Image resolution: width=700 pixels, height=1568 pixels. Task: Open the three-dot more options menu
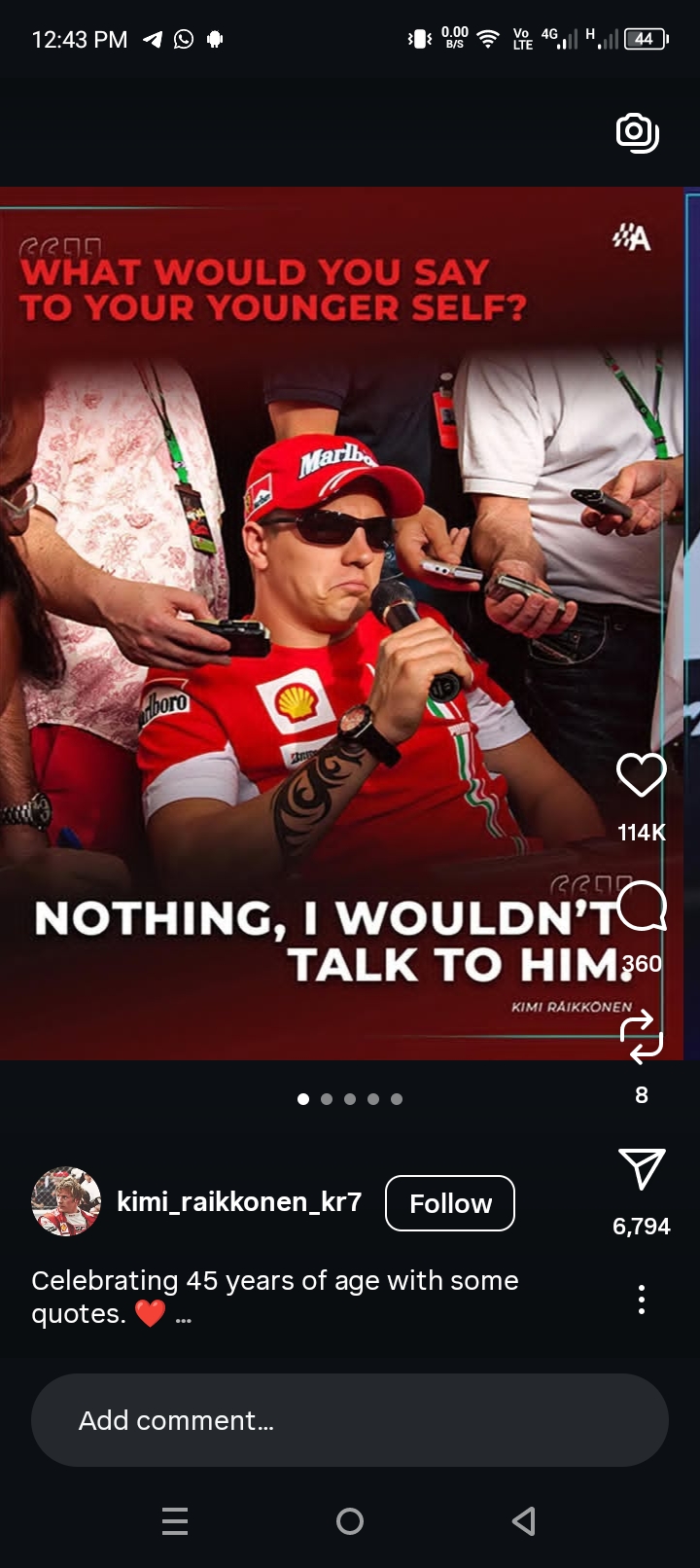coord(641,1300)
